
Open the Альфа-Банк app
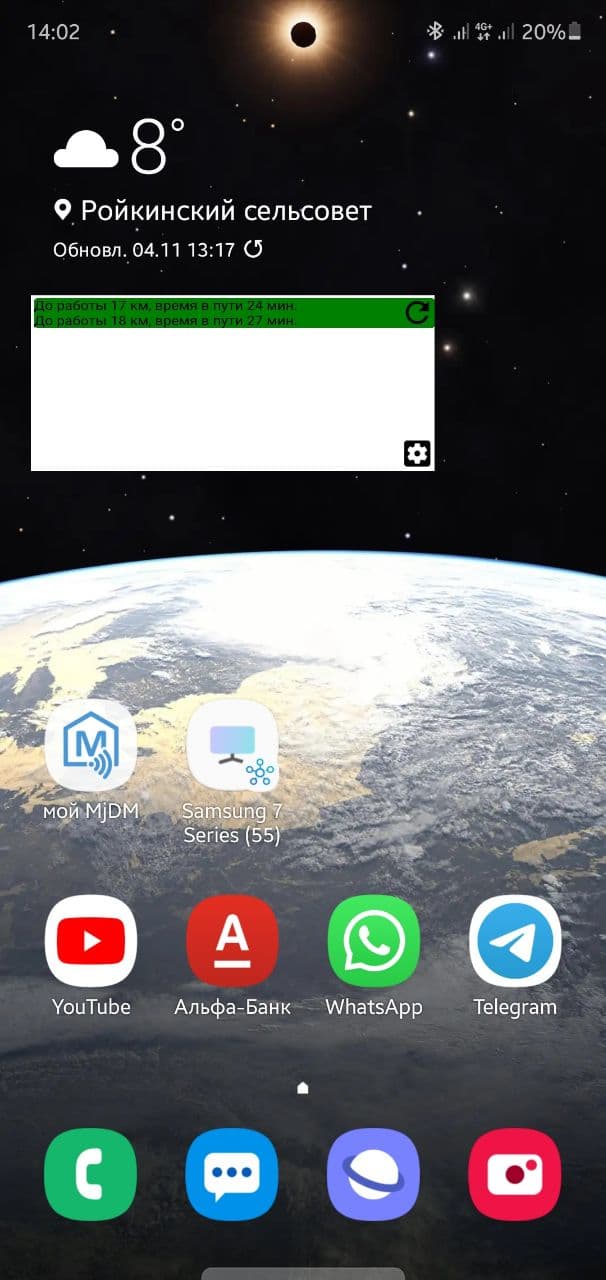pos(232,941)
